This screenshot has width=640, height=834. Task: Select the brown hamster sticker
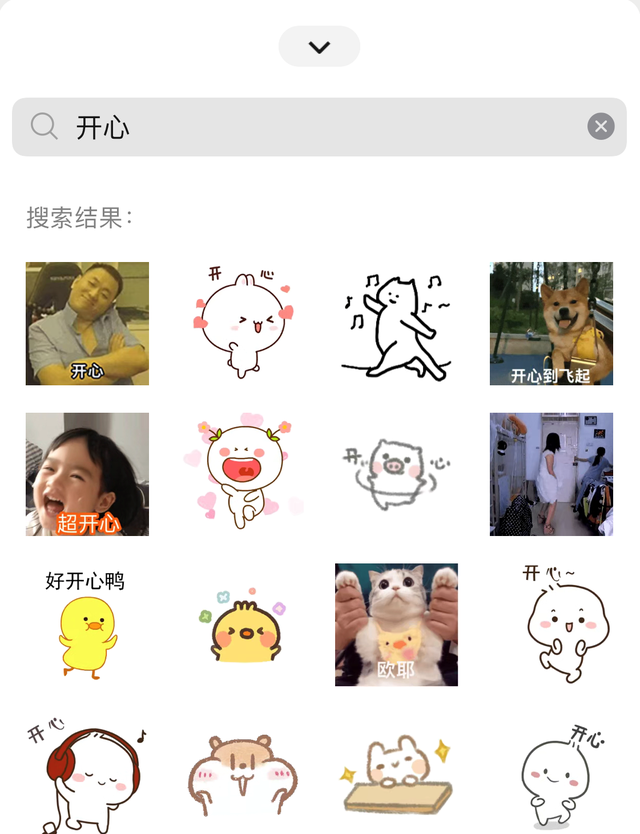(242, 775)
